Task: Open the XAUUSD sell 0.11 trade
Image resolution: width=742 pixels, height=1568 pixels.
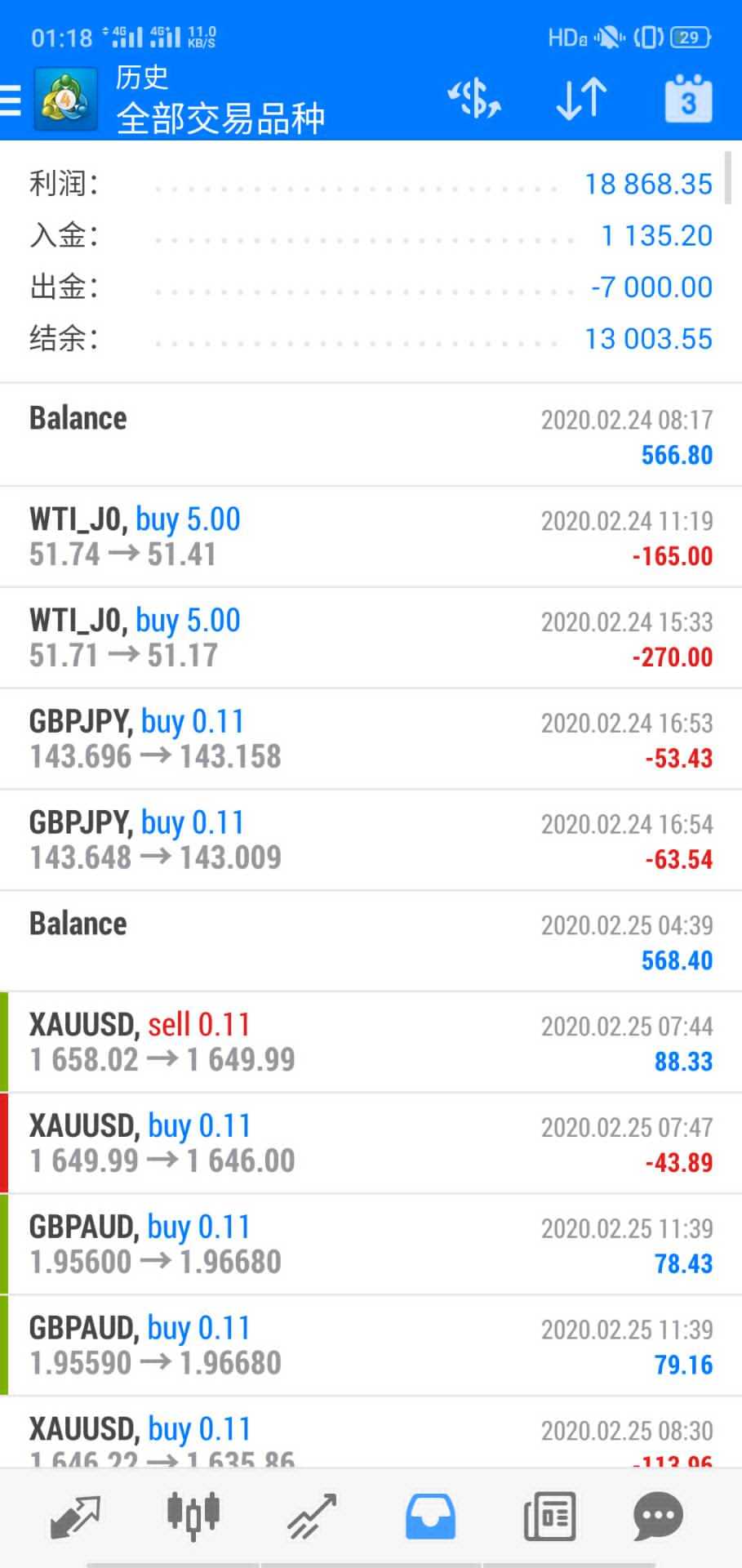Action: click(371, 1042)
